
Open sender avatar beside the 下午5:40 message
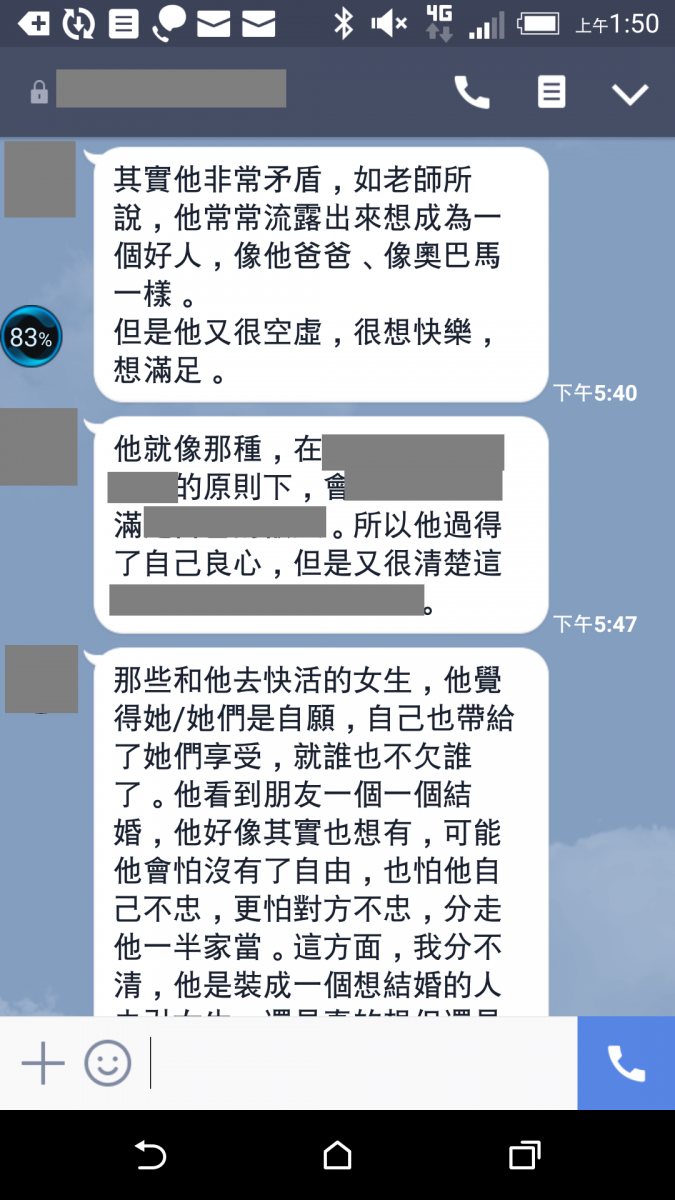point(40,180)
